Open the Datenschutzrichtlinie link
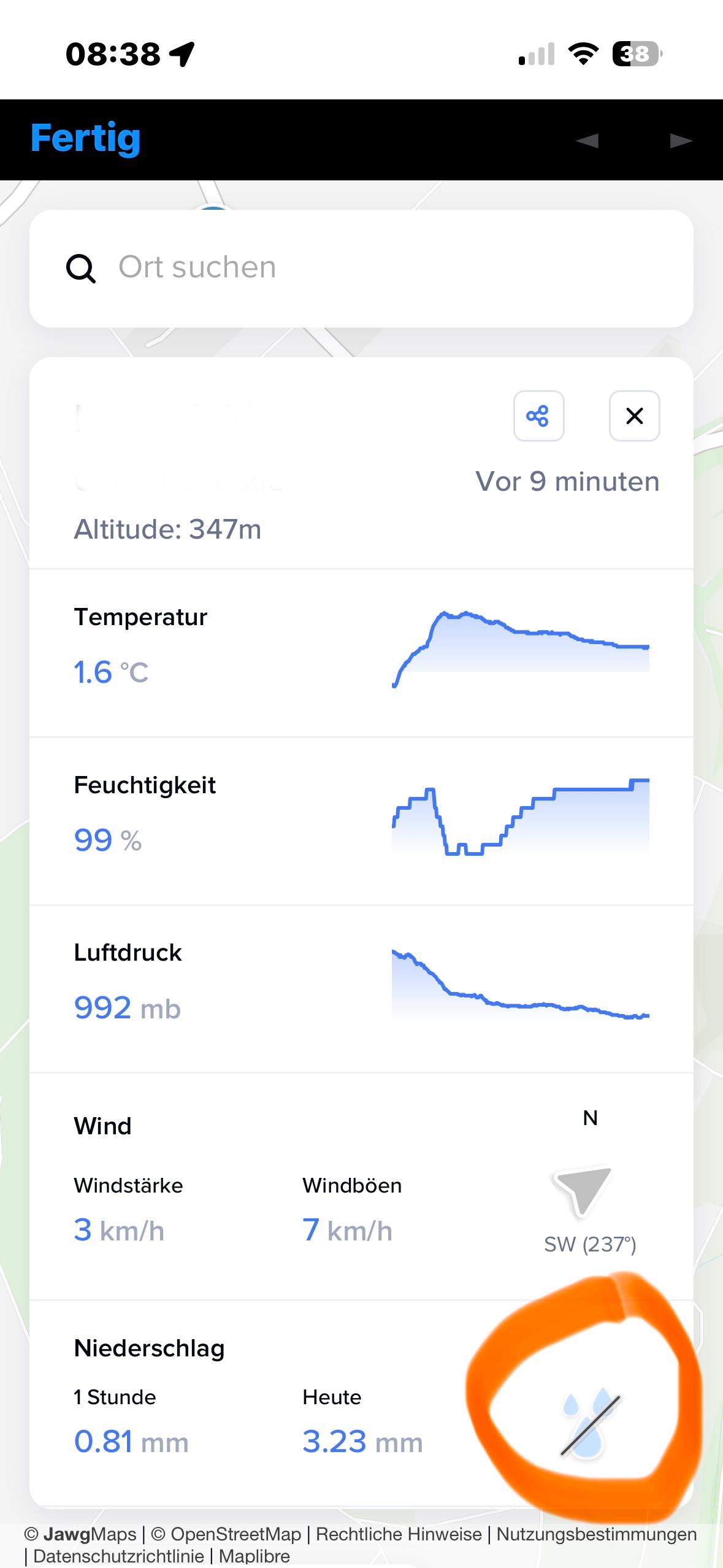 pyautogui.click(x=118, y=1556)
